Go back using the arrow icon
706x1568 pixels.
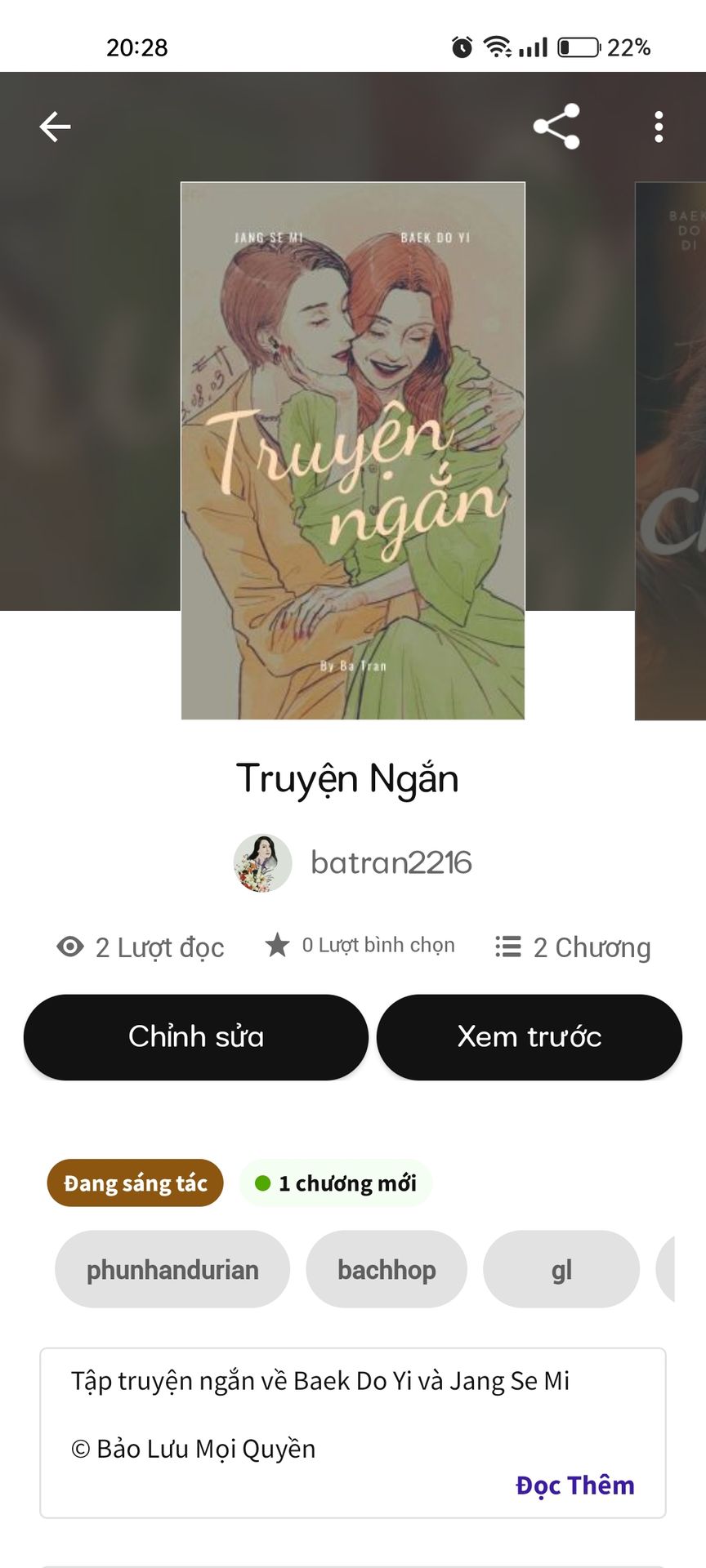55,127
